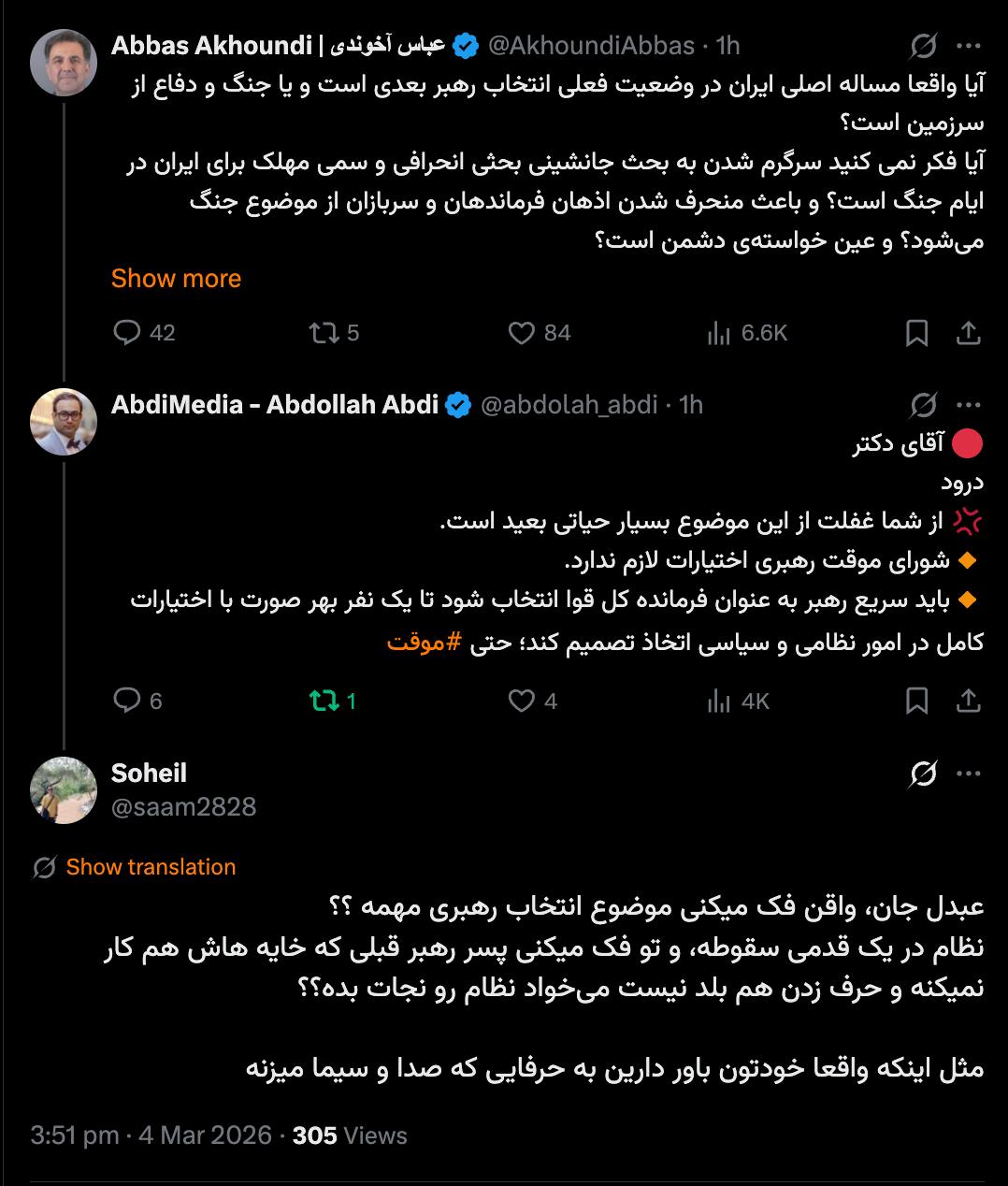Image resolution: width=1008 pixels, height=1186 pixels.
Task: Repost Abbas Akhoundi's post
Action: pos(324,333)
